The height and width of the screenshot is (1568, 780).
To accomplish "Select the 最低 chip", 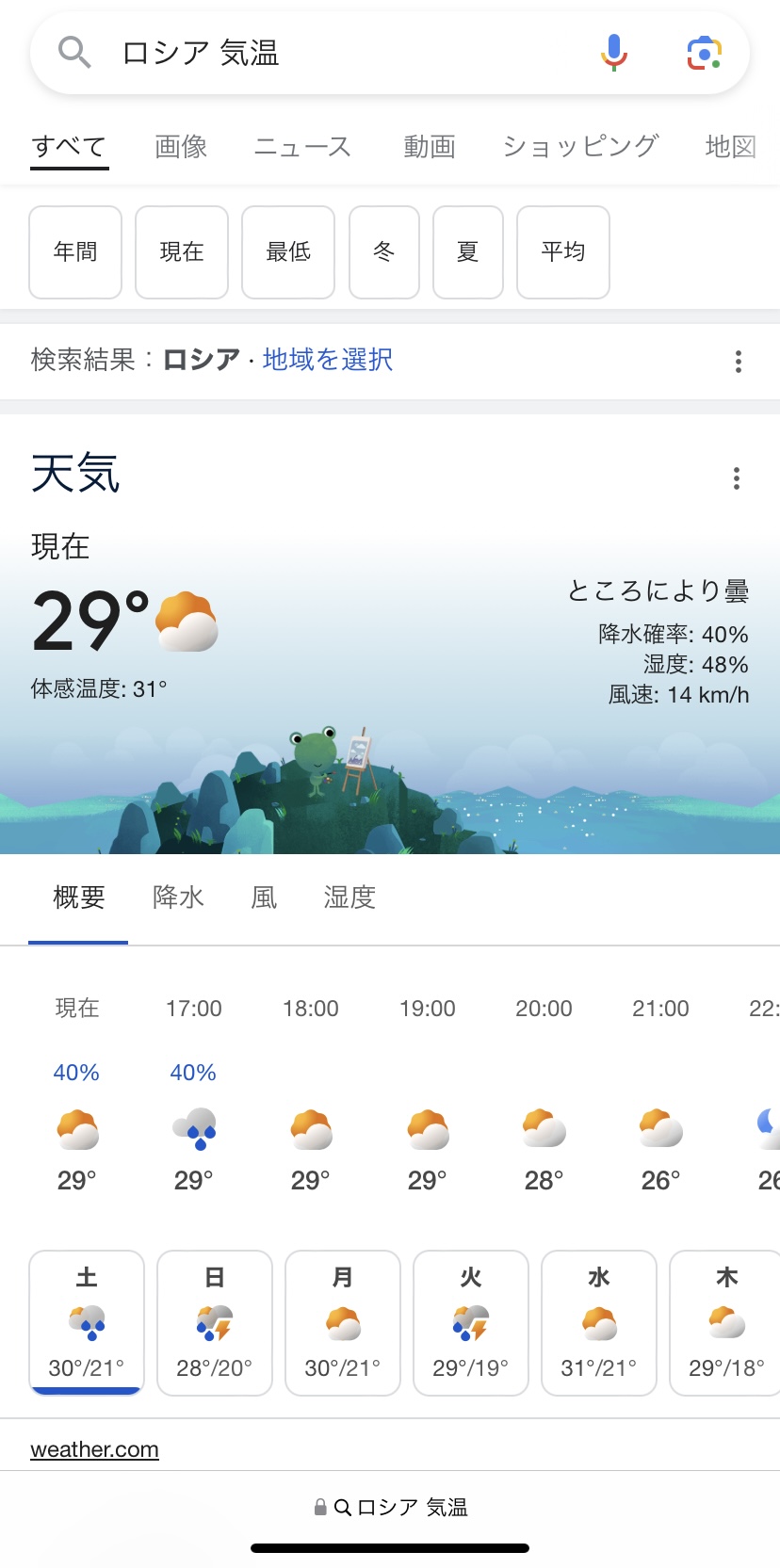I will click(x=288, y=251).
